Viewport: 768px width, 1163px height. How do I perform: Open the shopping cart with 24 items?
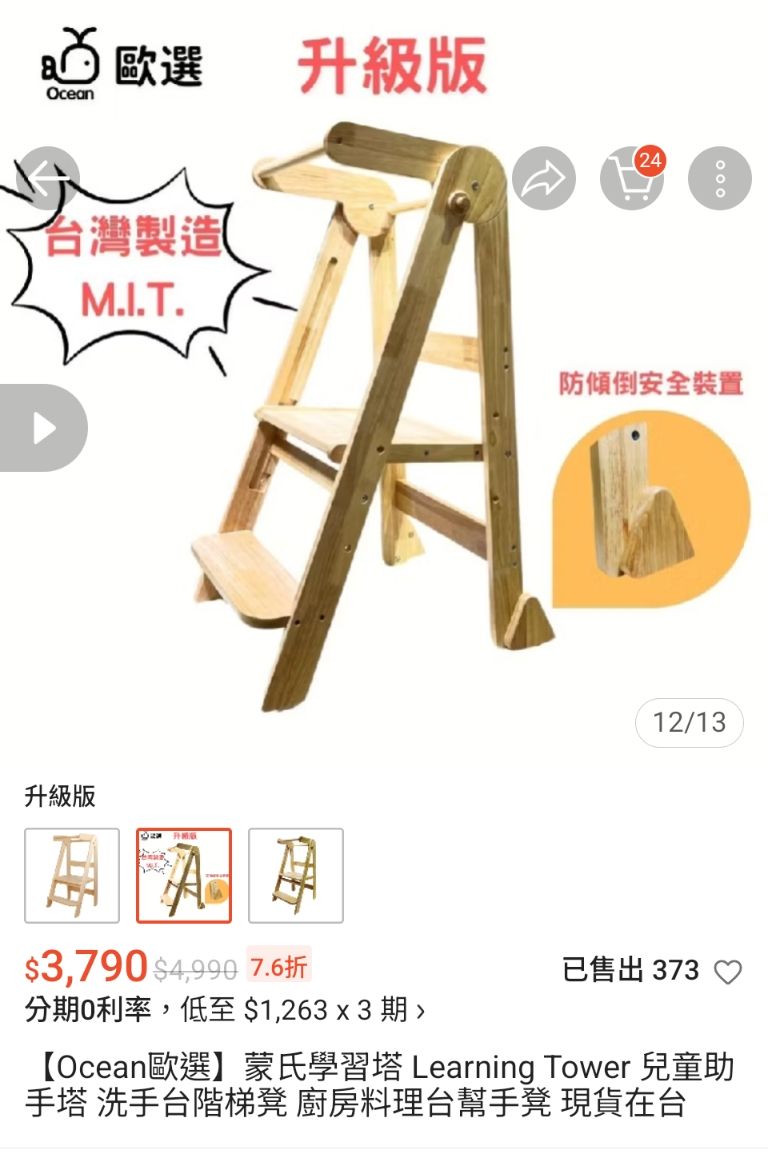631,178
